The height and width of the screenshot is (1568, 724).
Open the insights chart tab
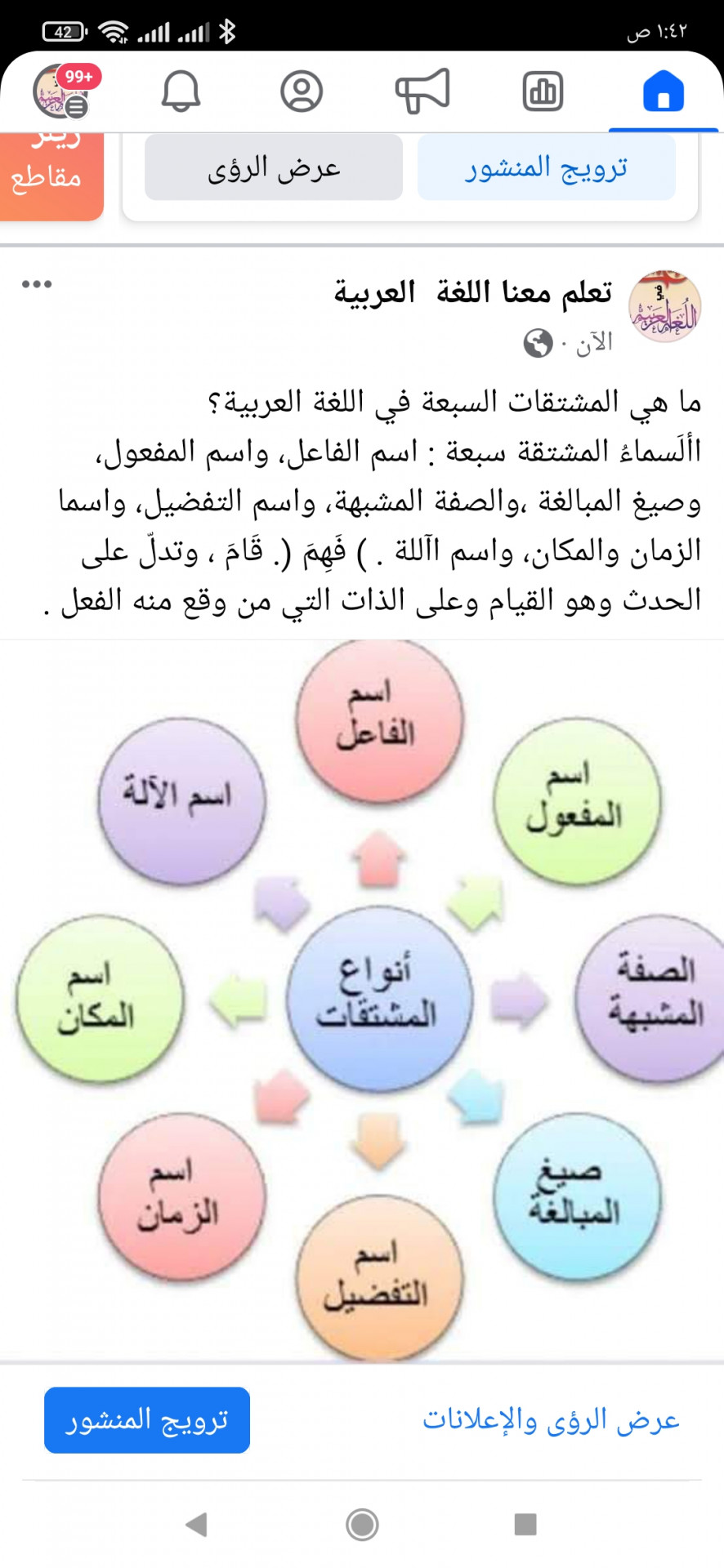(543, 91)
